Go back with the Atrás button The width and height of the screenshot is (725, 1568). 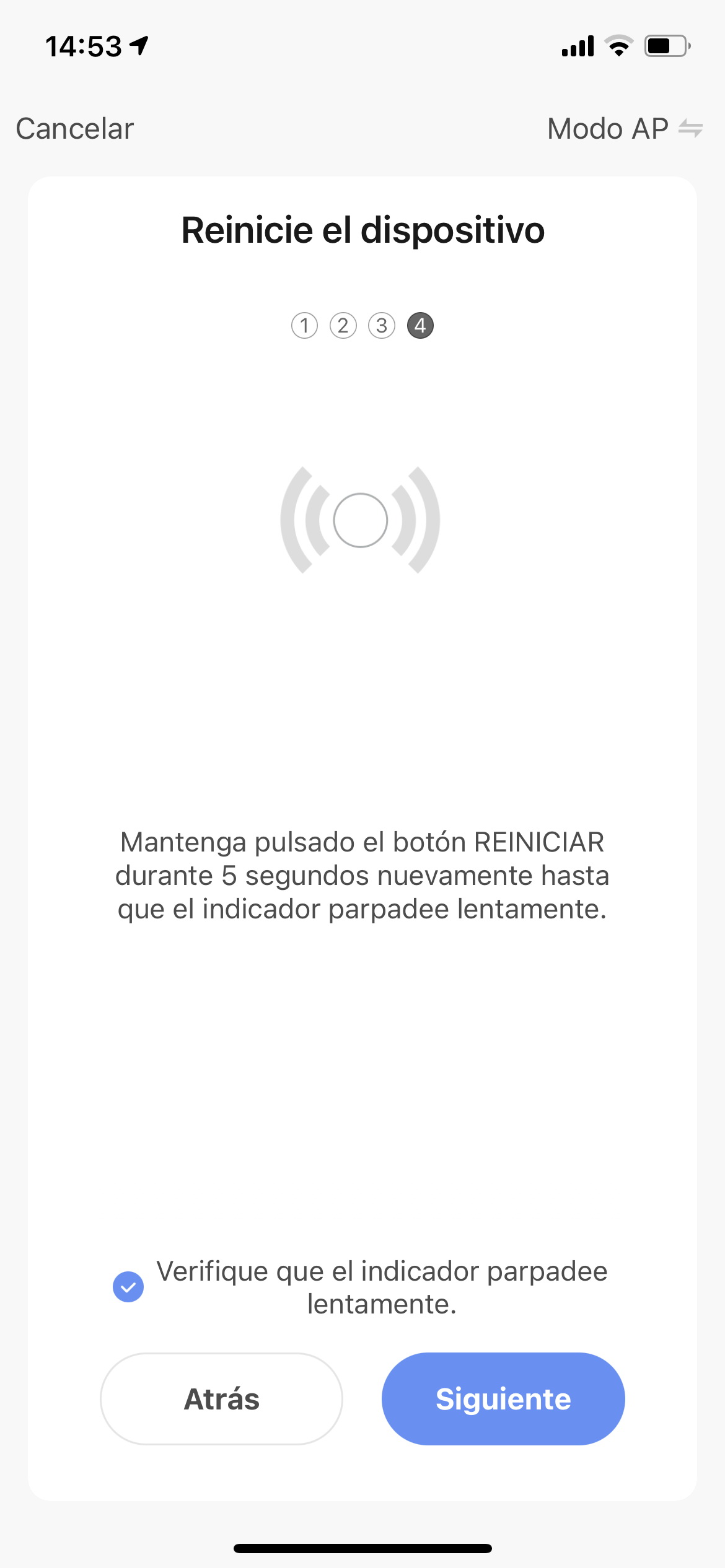[221, 1398]
